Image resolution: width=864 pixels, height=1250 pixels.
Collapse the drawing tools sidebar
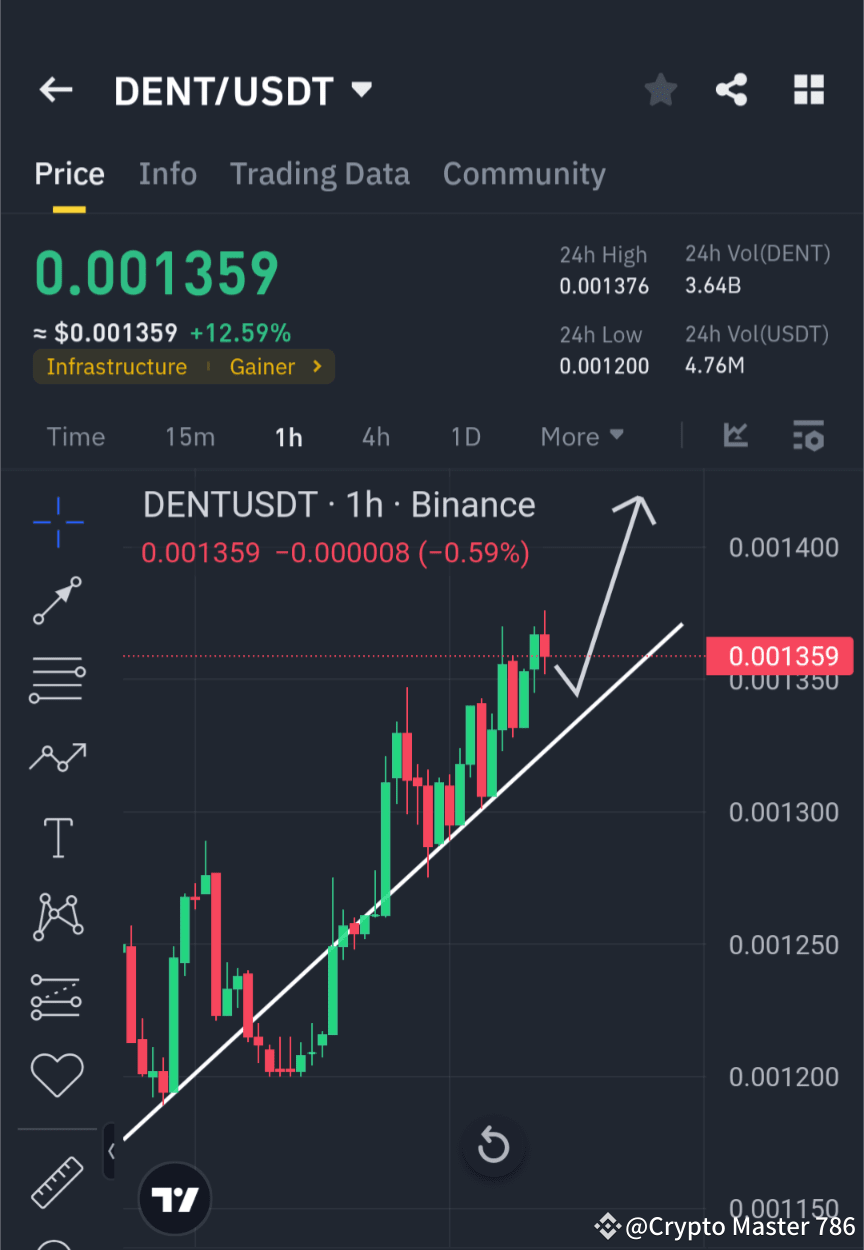point(110,1150)
